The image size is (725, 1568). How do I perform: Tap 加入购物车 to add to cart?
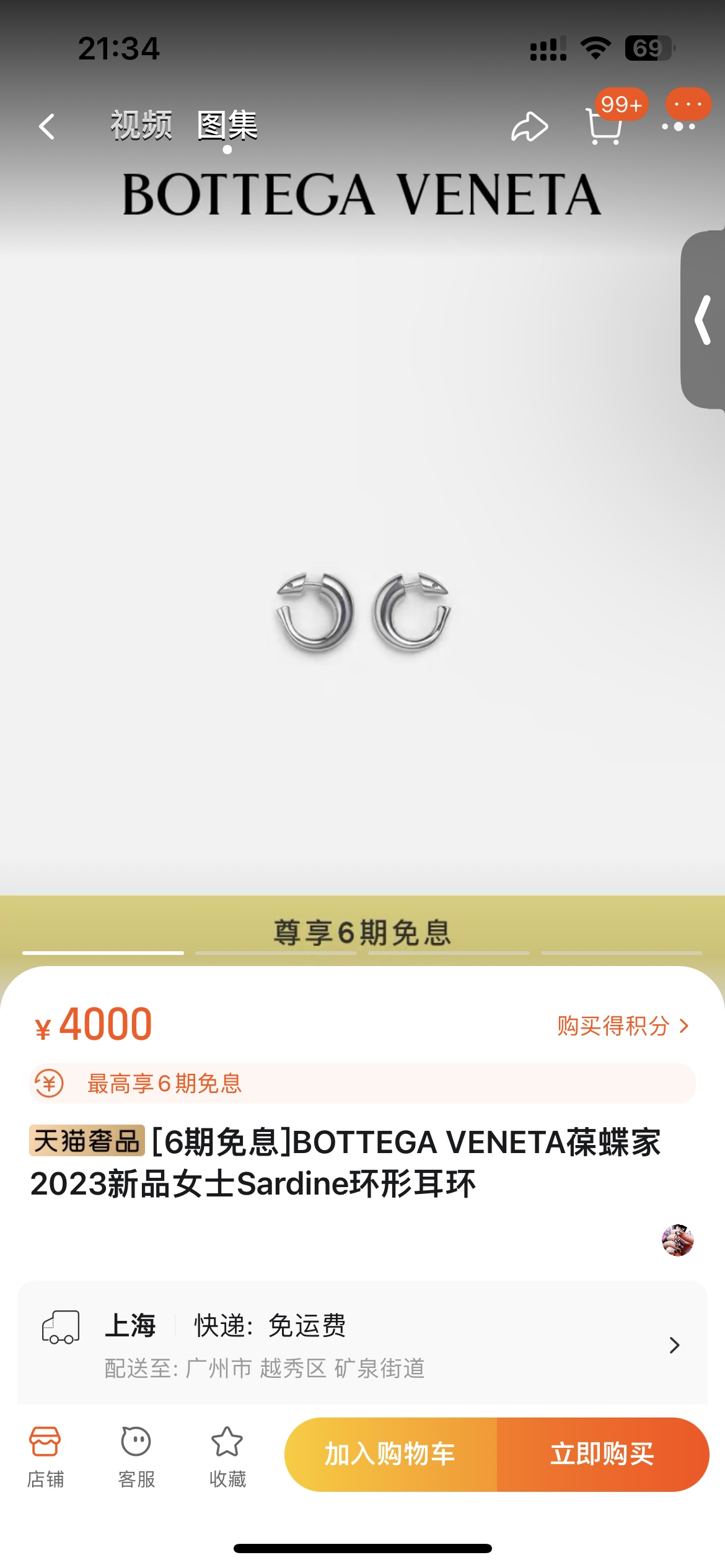pyautogui.click(x=390, y=1454)
